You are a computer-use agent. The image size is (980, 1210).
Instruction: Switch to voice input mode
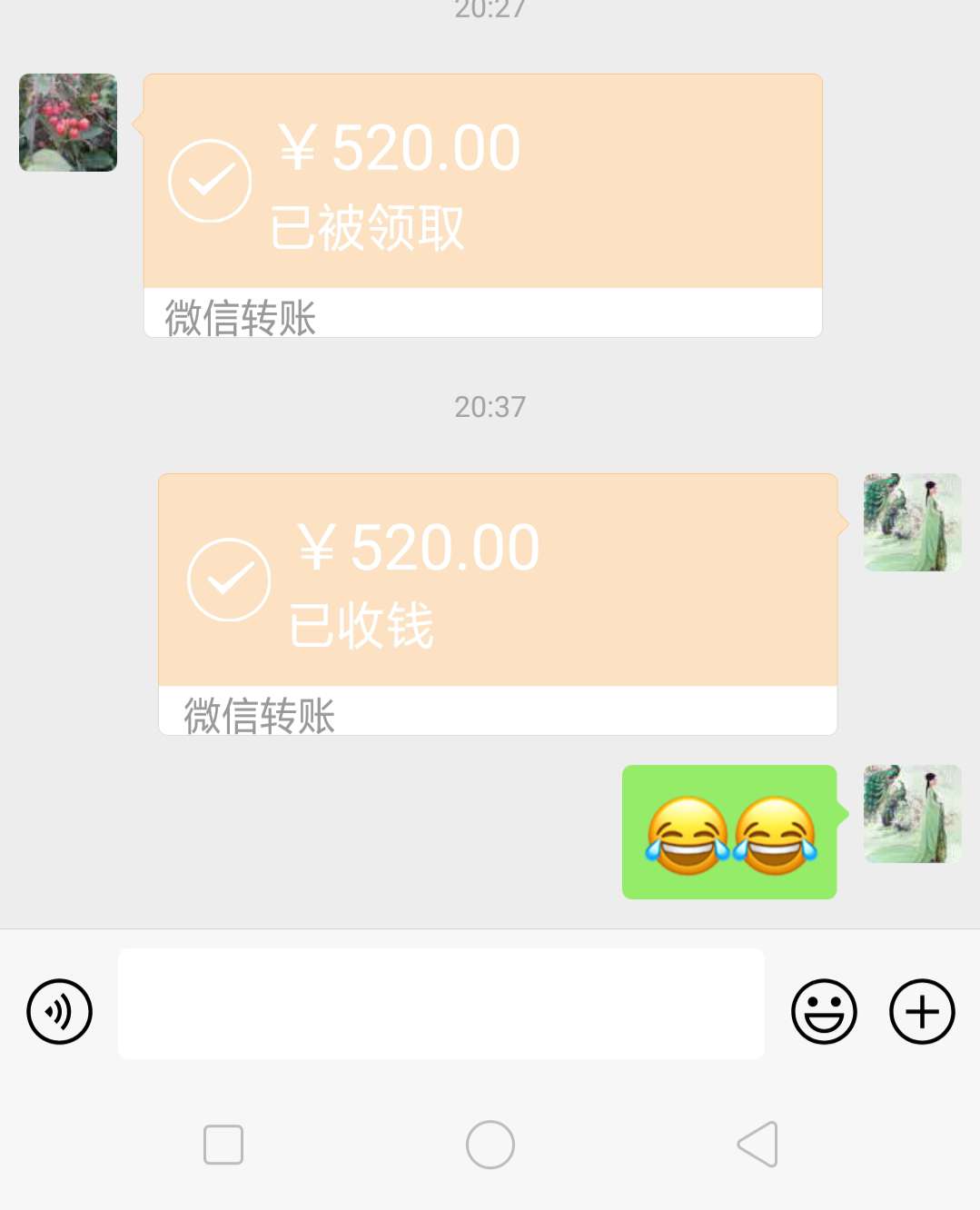point(59,1011)
